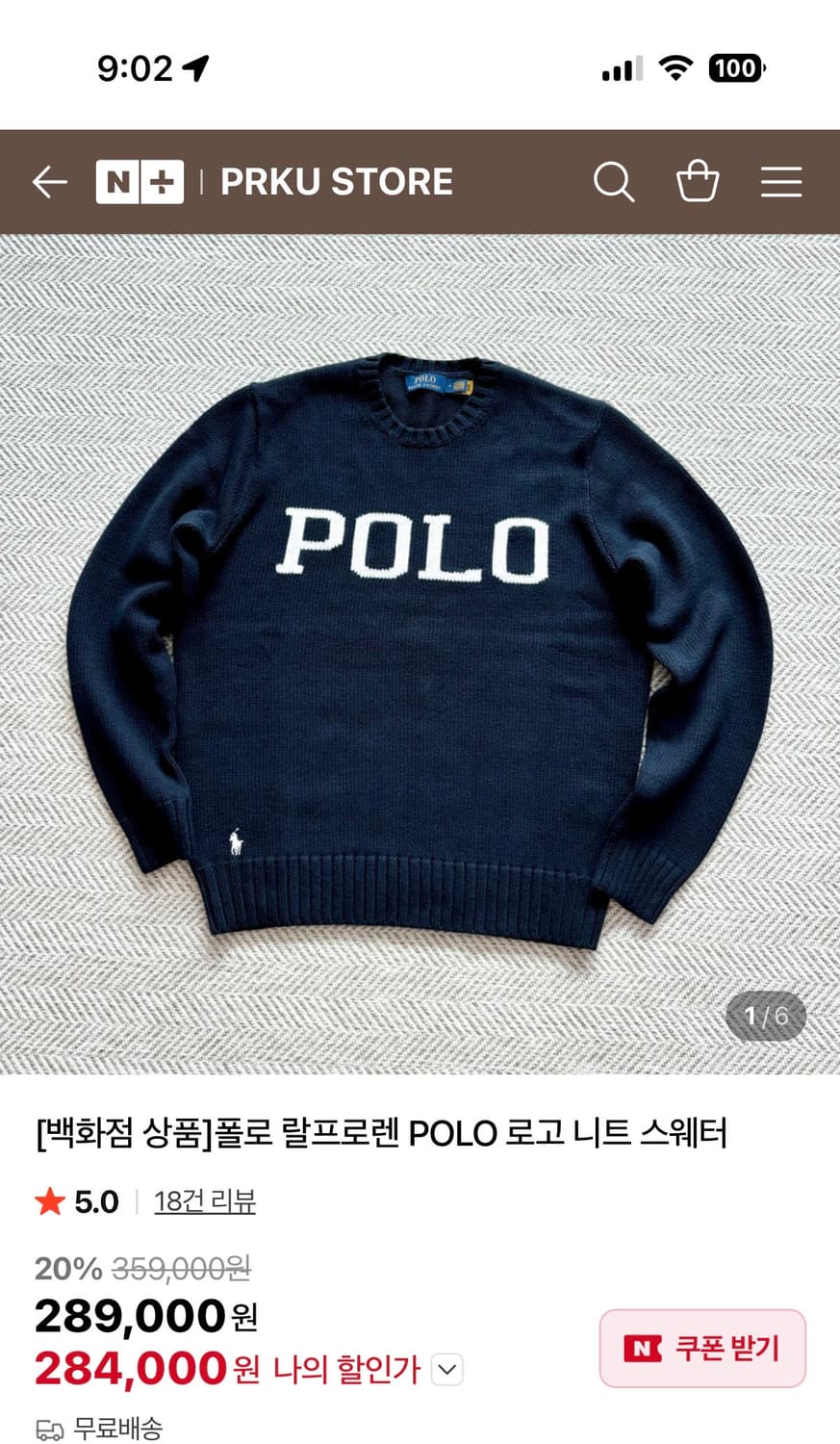The width and height of the screenshot is (840, 1444).
Task: Tap the 1/6 image counter overlay
Action: 765,1014
